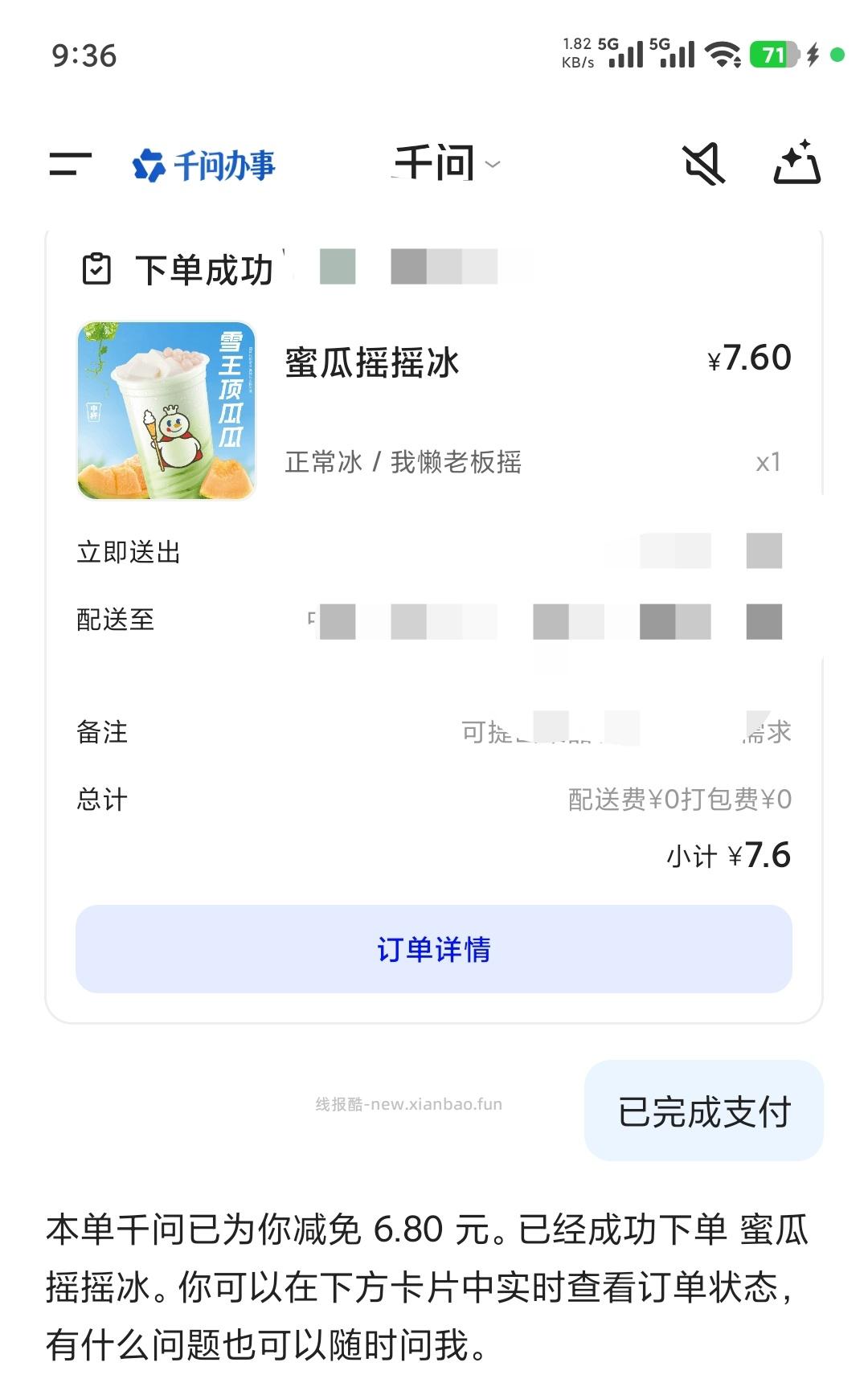Toggle sound off with the speaker icon

[703, 163]
